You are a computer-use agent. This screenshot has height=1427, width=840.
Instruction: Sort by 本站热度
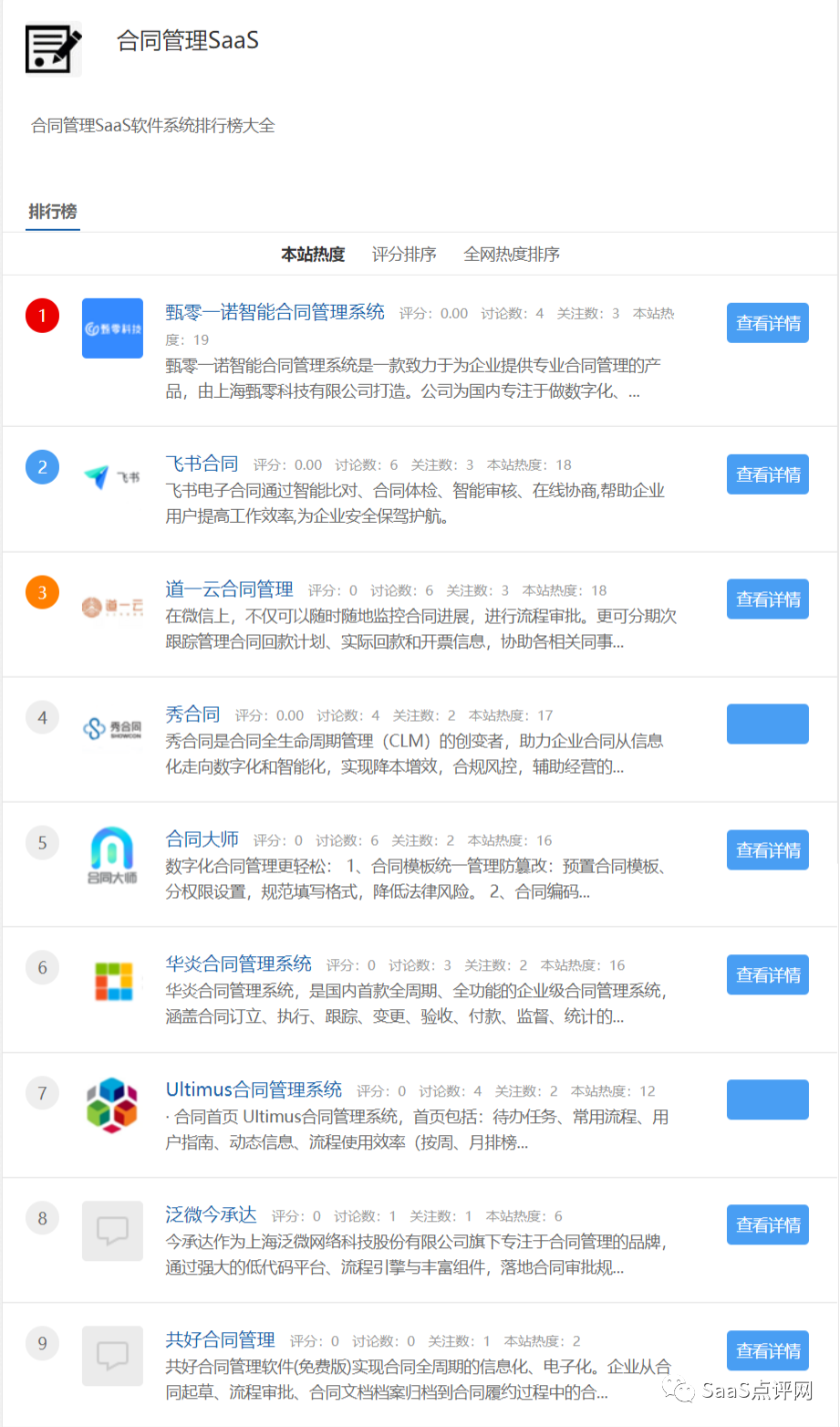313,255
